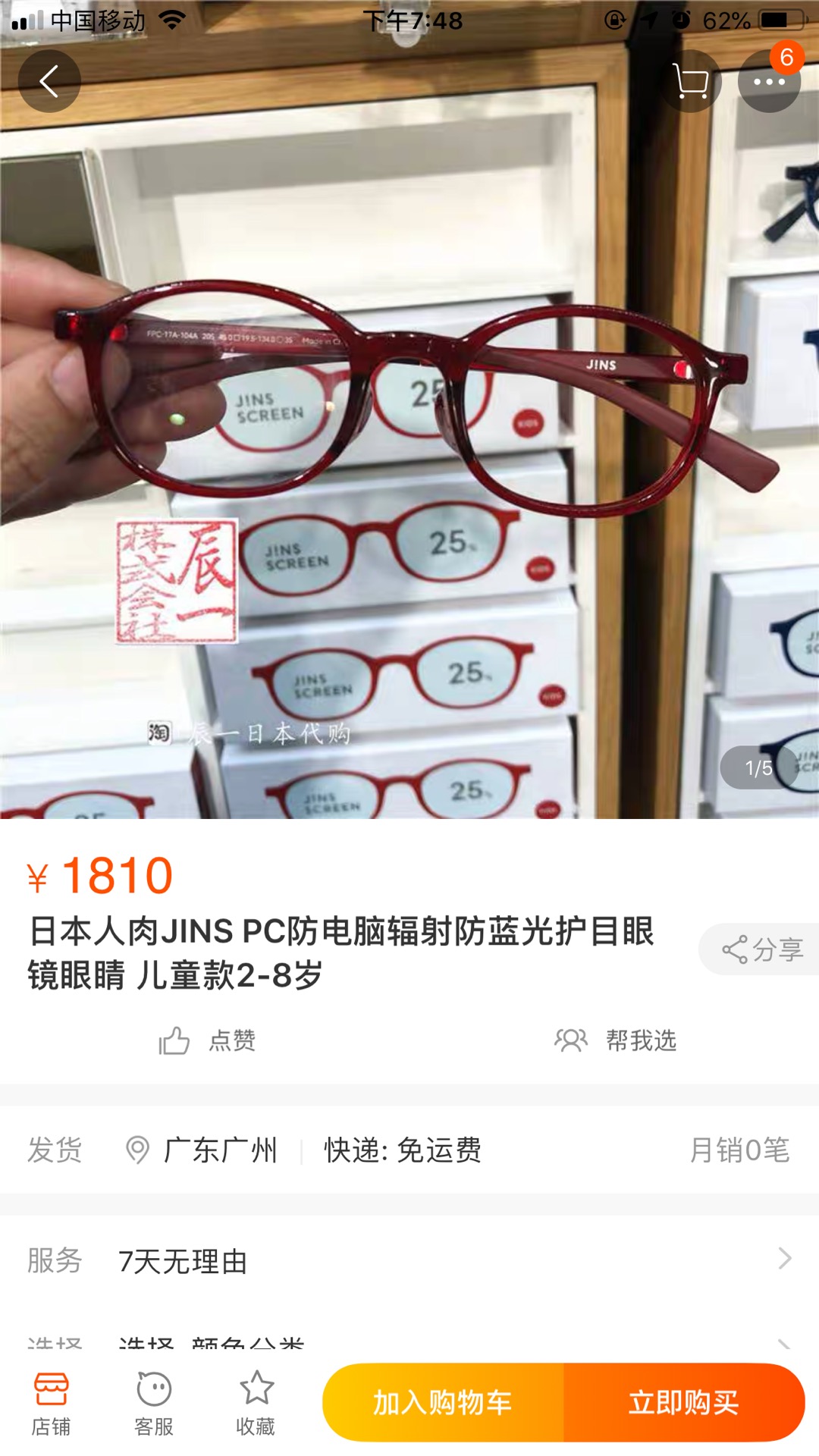Open the three-dot overflow menu
819x1456 pixels.
pyautogui.click(x=769, y=81)
